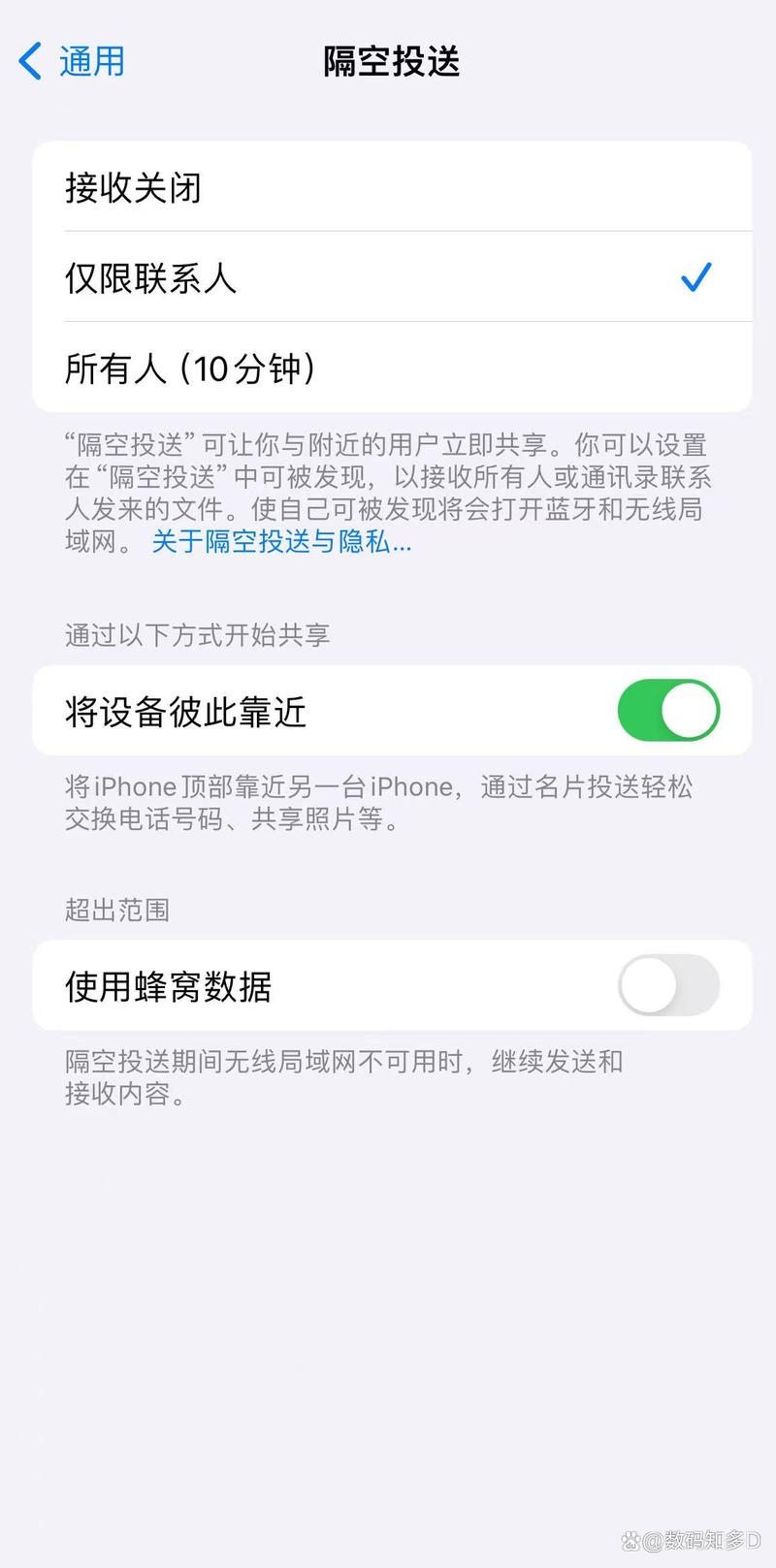
Task: Choose 所有人（10分钟）option
Action: coord(191,369)
